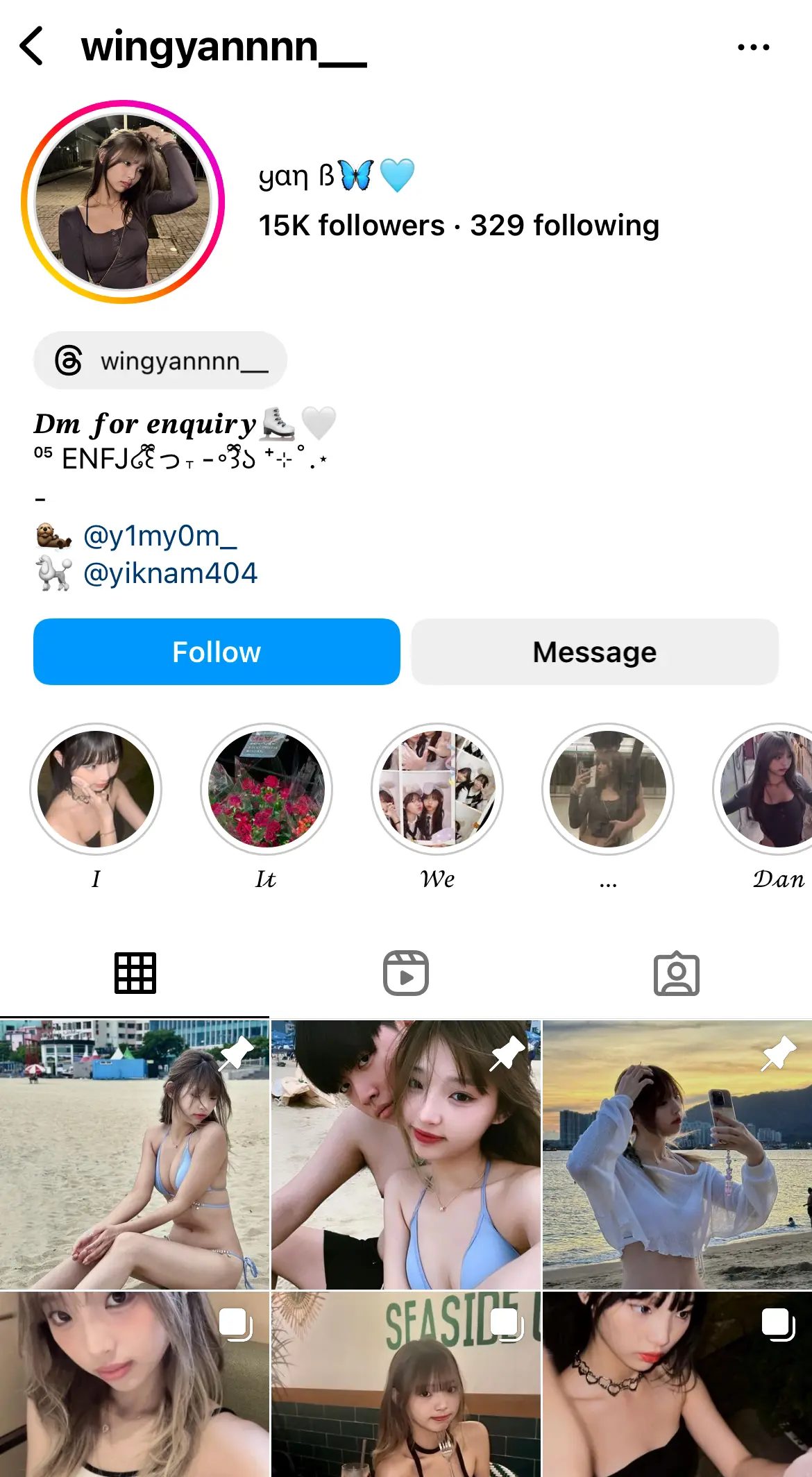Open the Threads wingyannnn__ chip
The height and width of the screenshot is (1477, 812).
(x=160, y=361)
